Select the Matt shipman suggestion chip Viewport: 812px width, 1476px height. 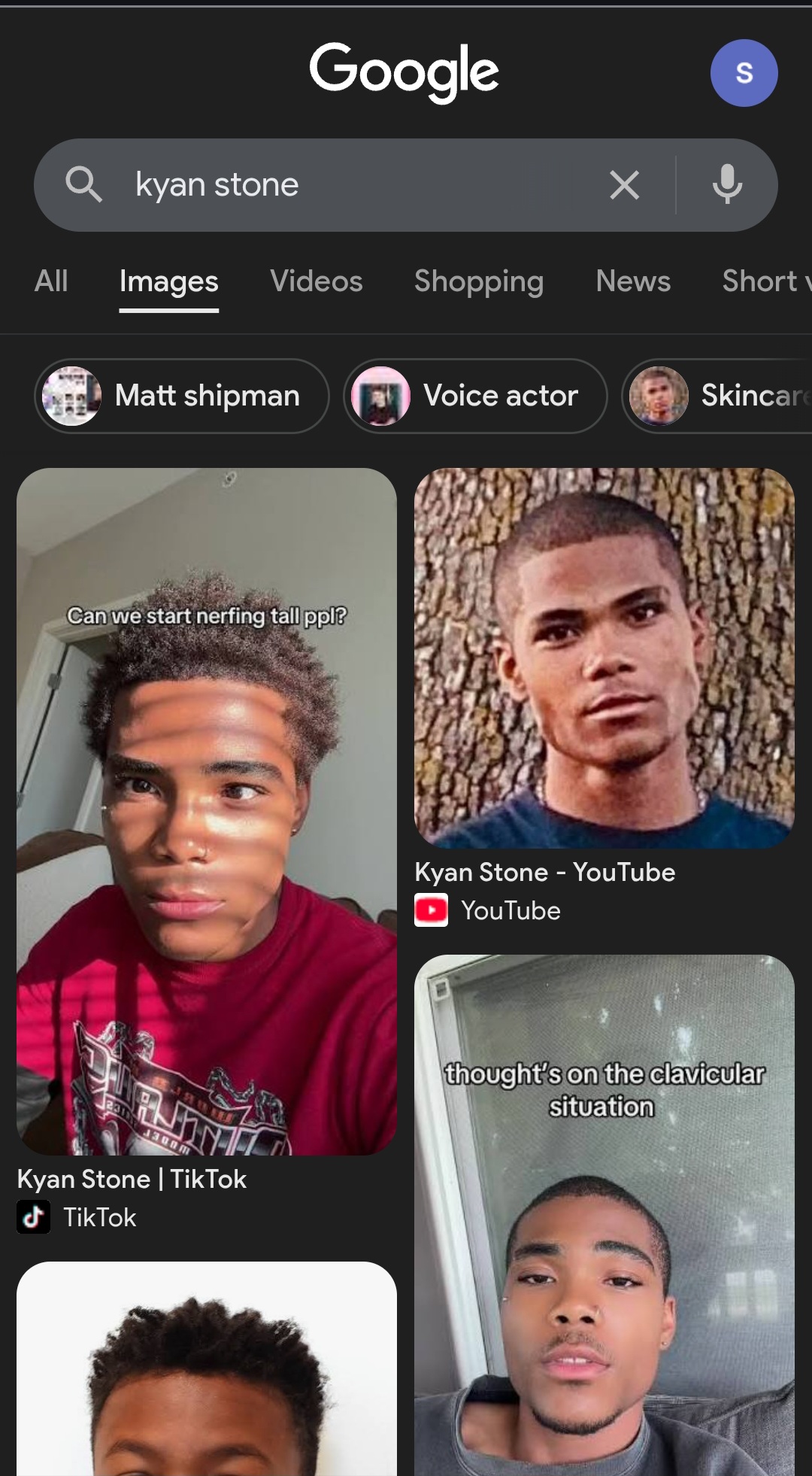182,396
